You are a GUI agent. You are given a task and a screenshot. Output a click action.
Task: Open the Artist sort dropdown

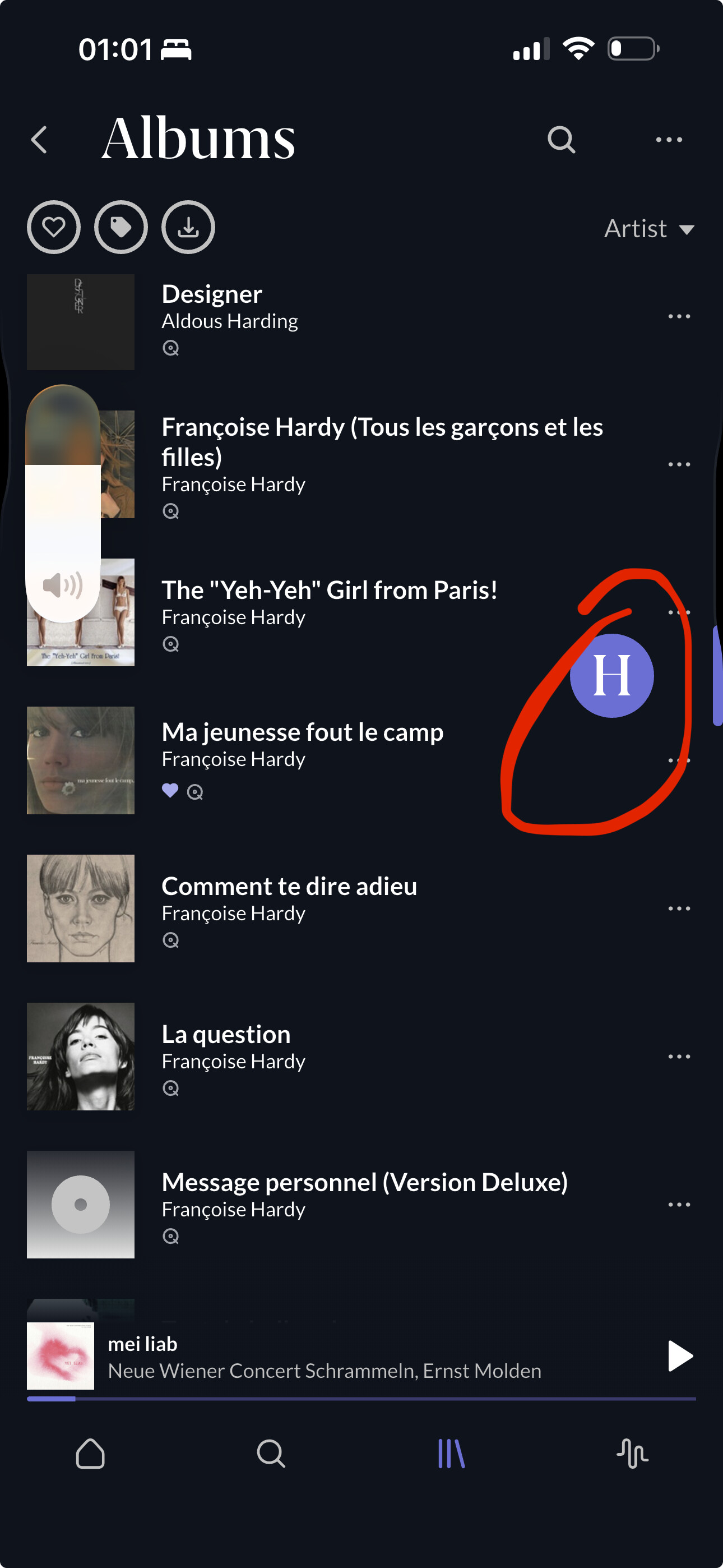pyautogui.click(x=648, y=229)
